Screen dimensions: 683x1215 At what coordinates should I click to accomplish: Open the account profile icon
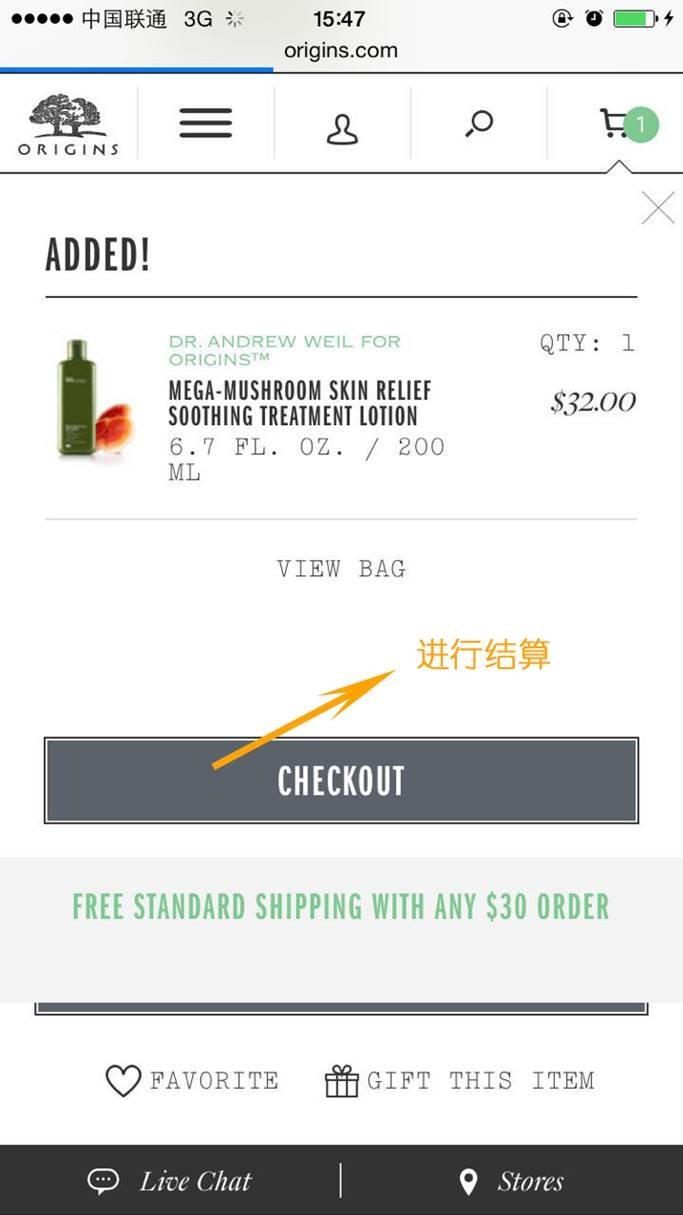[x=342, y=128]
